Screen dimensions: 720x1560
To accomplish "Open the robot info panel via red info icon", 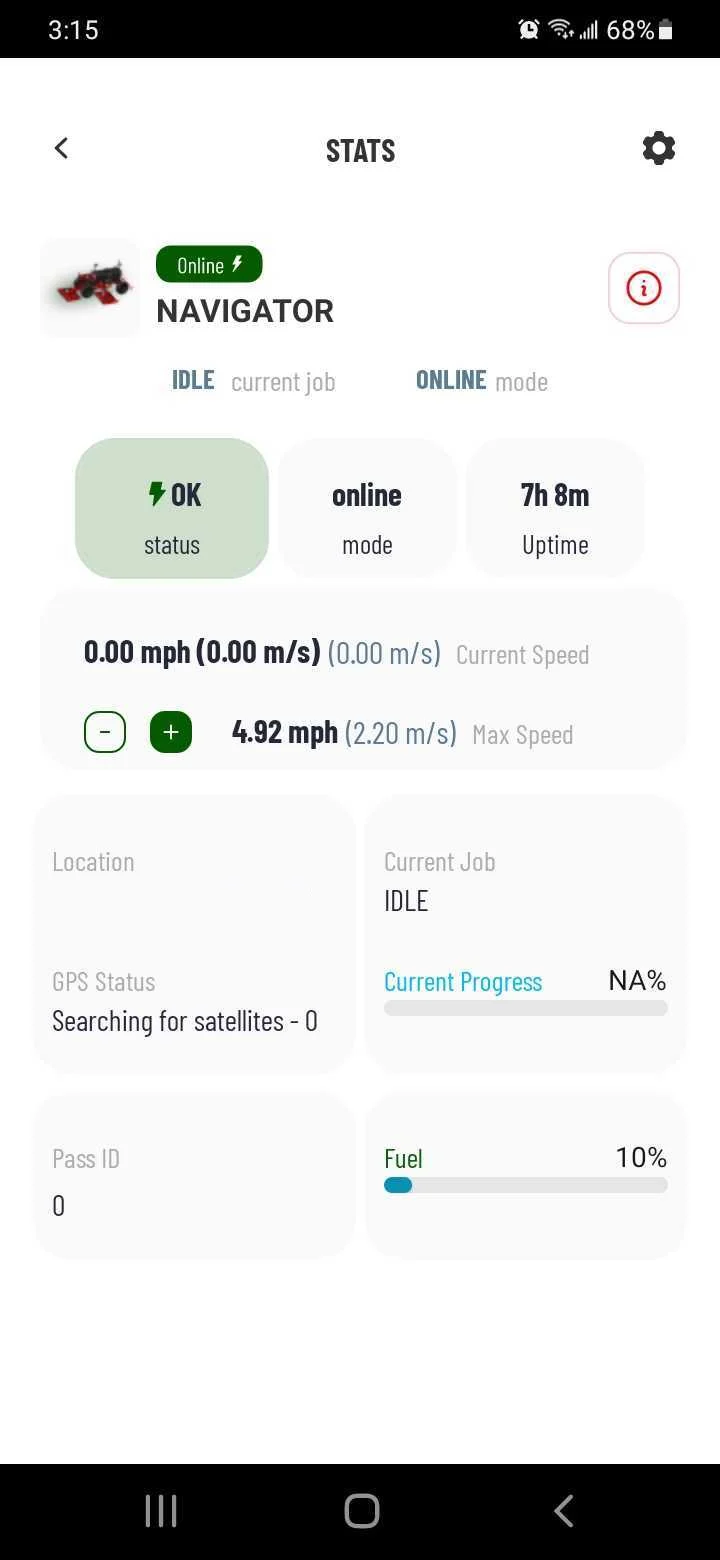I will coord(643,287).
